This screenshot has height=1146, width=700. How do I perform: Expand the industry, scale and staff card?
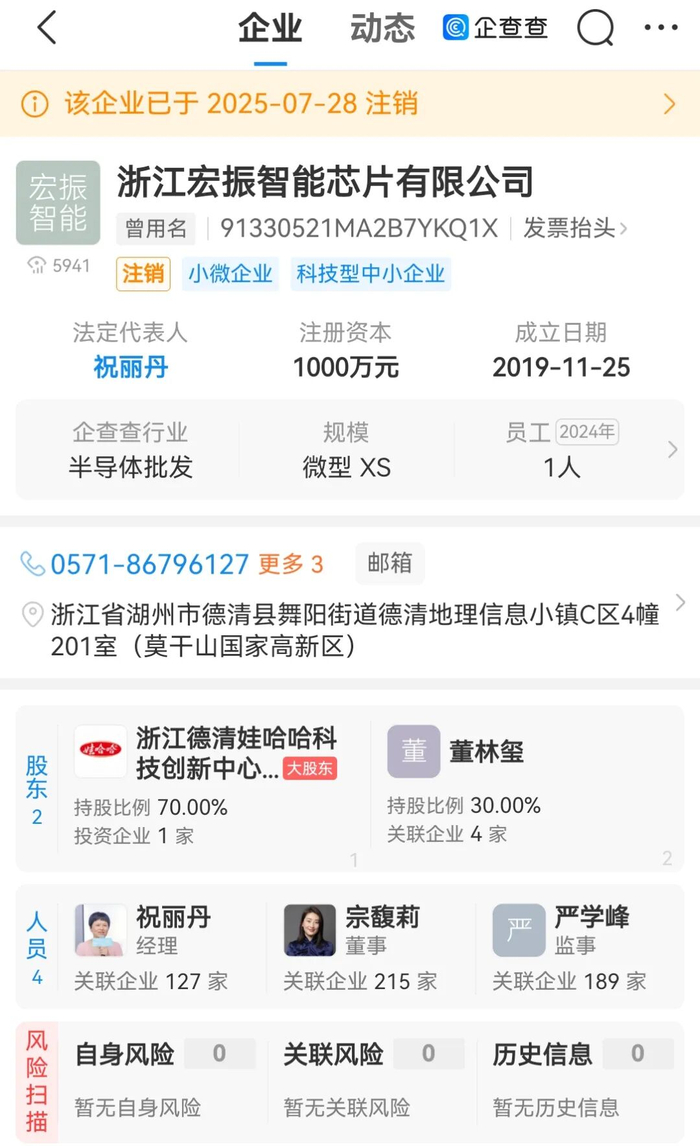point(672,450)
